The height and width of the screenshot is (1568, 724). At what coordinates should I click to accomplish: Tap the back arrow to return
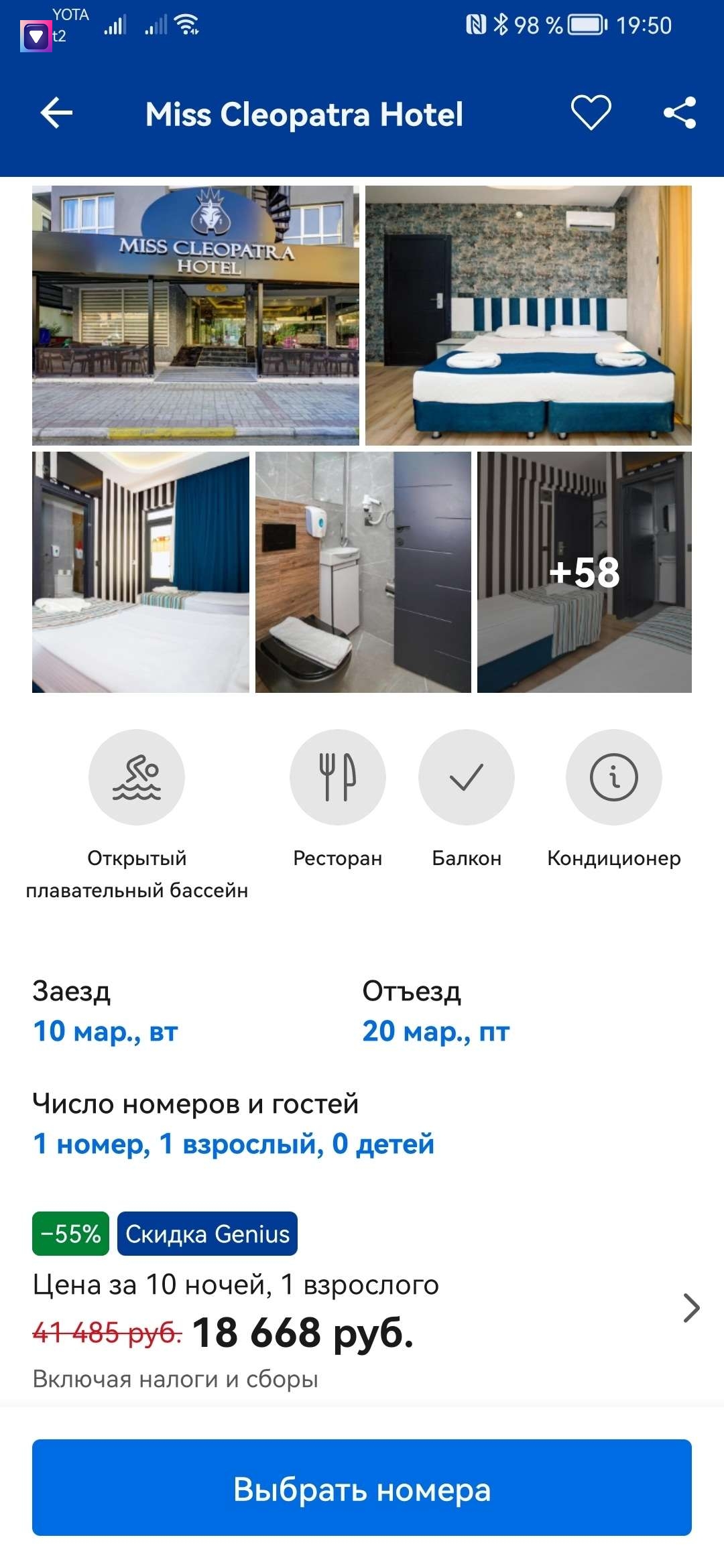(x=57, y=113)
